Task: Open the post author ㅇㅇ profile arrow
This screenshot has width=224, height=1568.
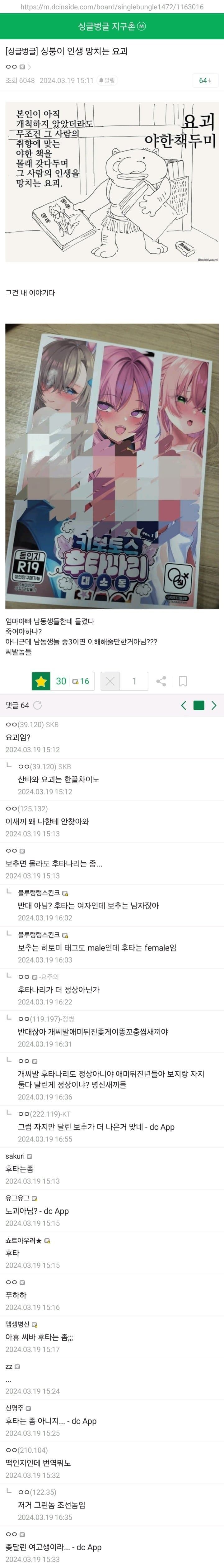Action: [x=29, y=67]
